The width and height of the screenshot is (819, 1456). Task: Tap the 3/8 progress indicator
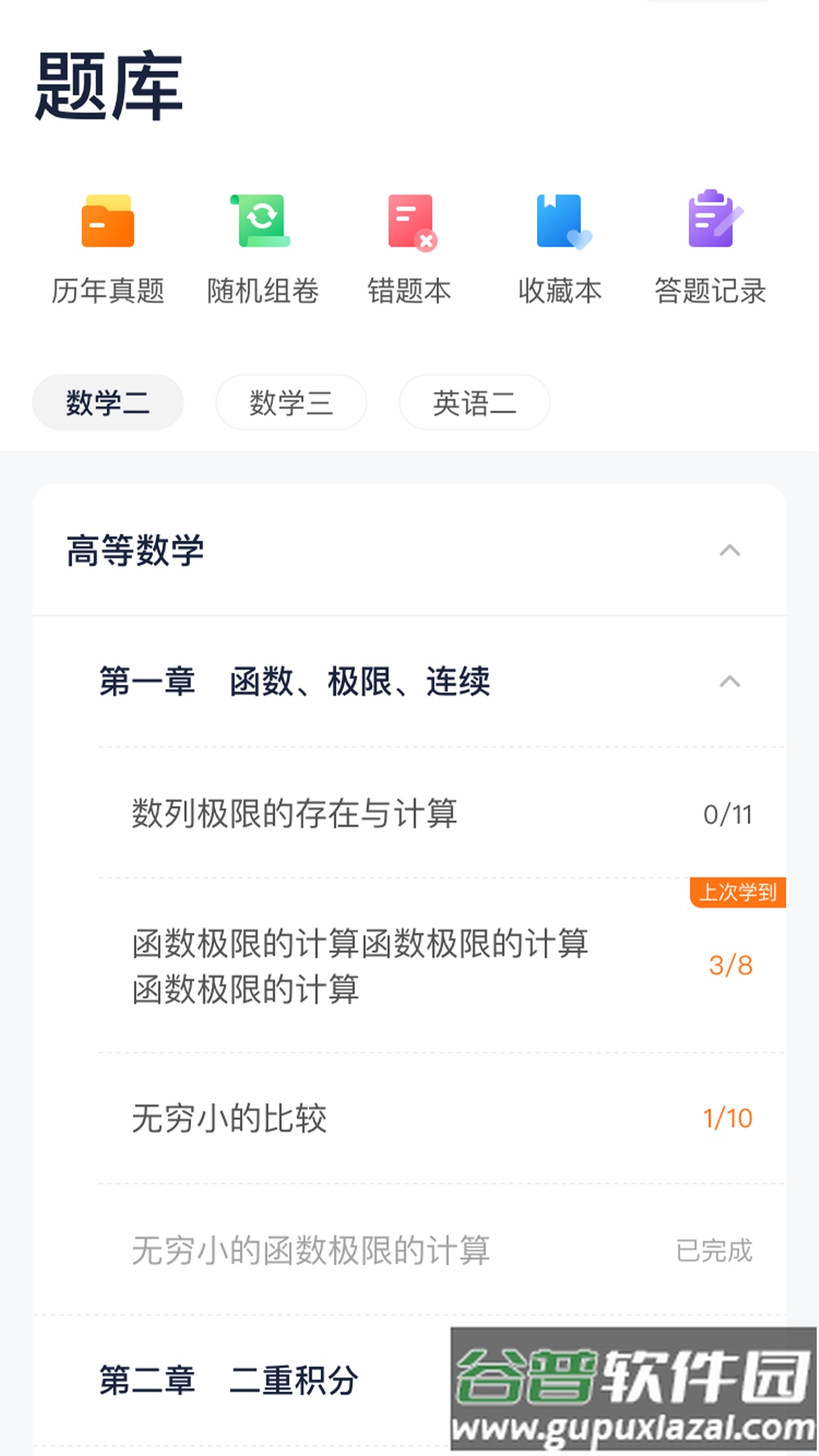pyautogui.click(x=730, y=964)
